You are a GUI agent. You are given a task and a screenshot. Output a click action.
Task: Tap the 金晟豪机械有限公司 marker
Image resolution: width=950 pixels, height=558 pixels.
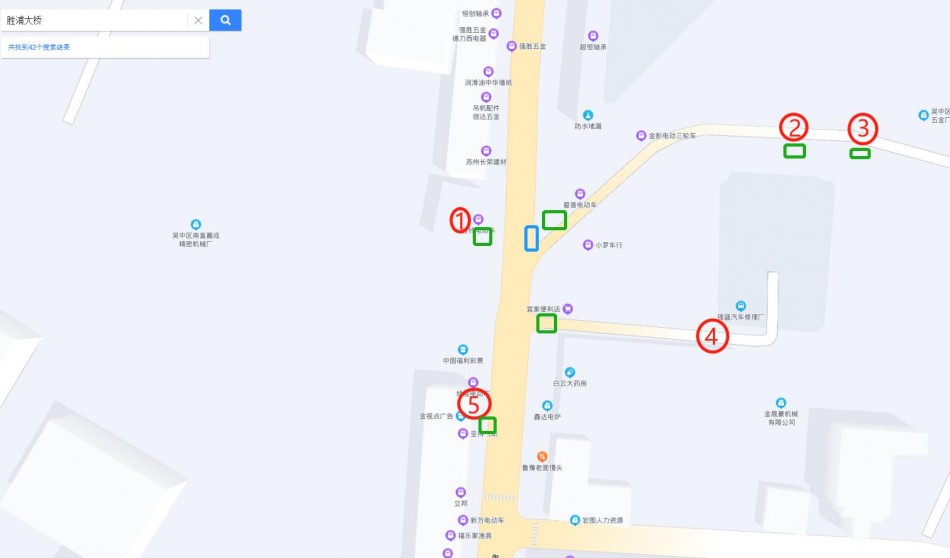tap(781, 402)
